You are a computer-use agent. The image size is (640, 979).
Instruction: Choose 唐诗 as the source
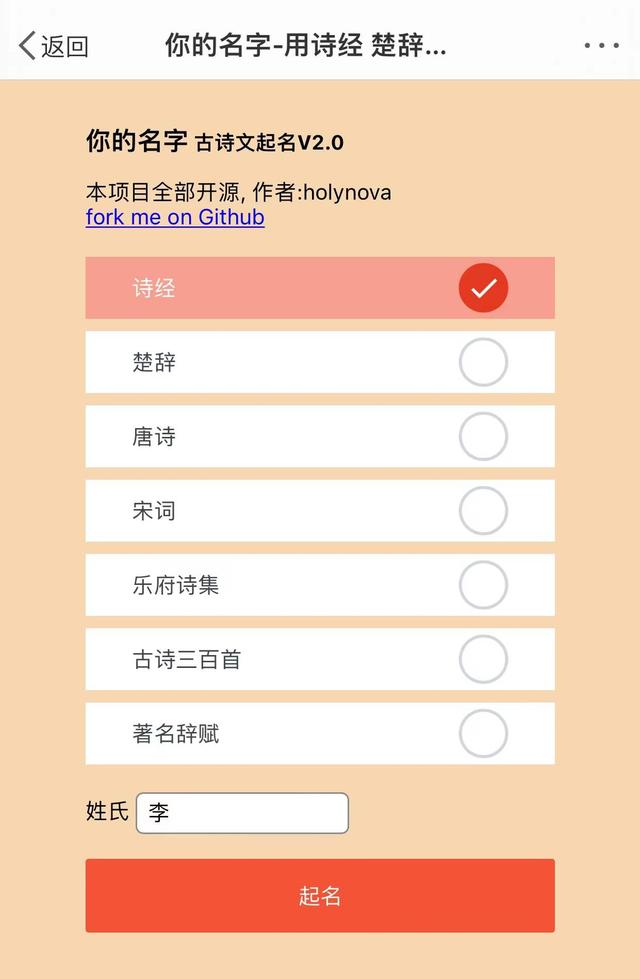(483, 436)
